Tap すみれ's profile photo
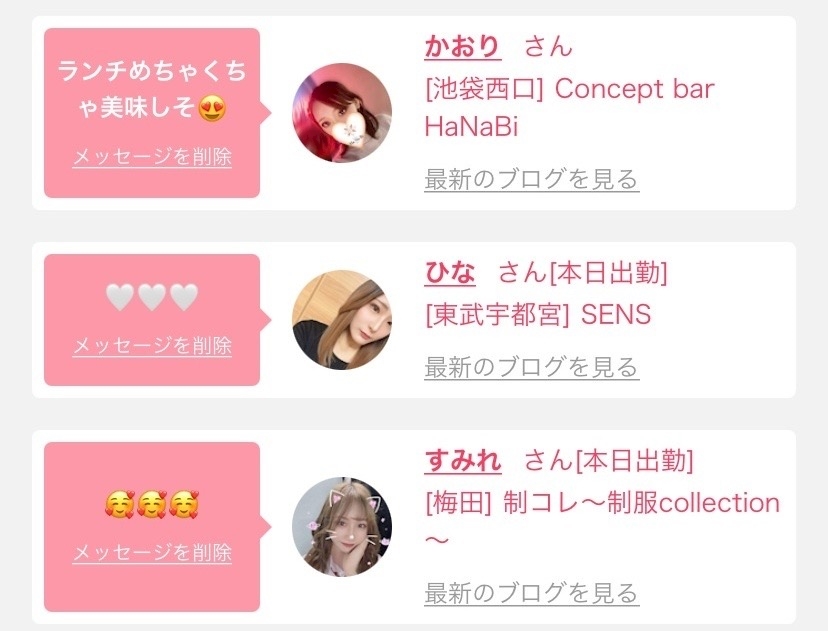Viewport: 828px width, 631px height. click(x=342, y=526)
